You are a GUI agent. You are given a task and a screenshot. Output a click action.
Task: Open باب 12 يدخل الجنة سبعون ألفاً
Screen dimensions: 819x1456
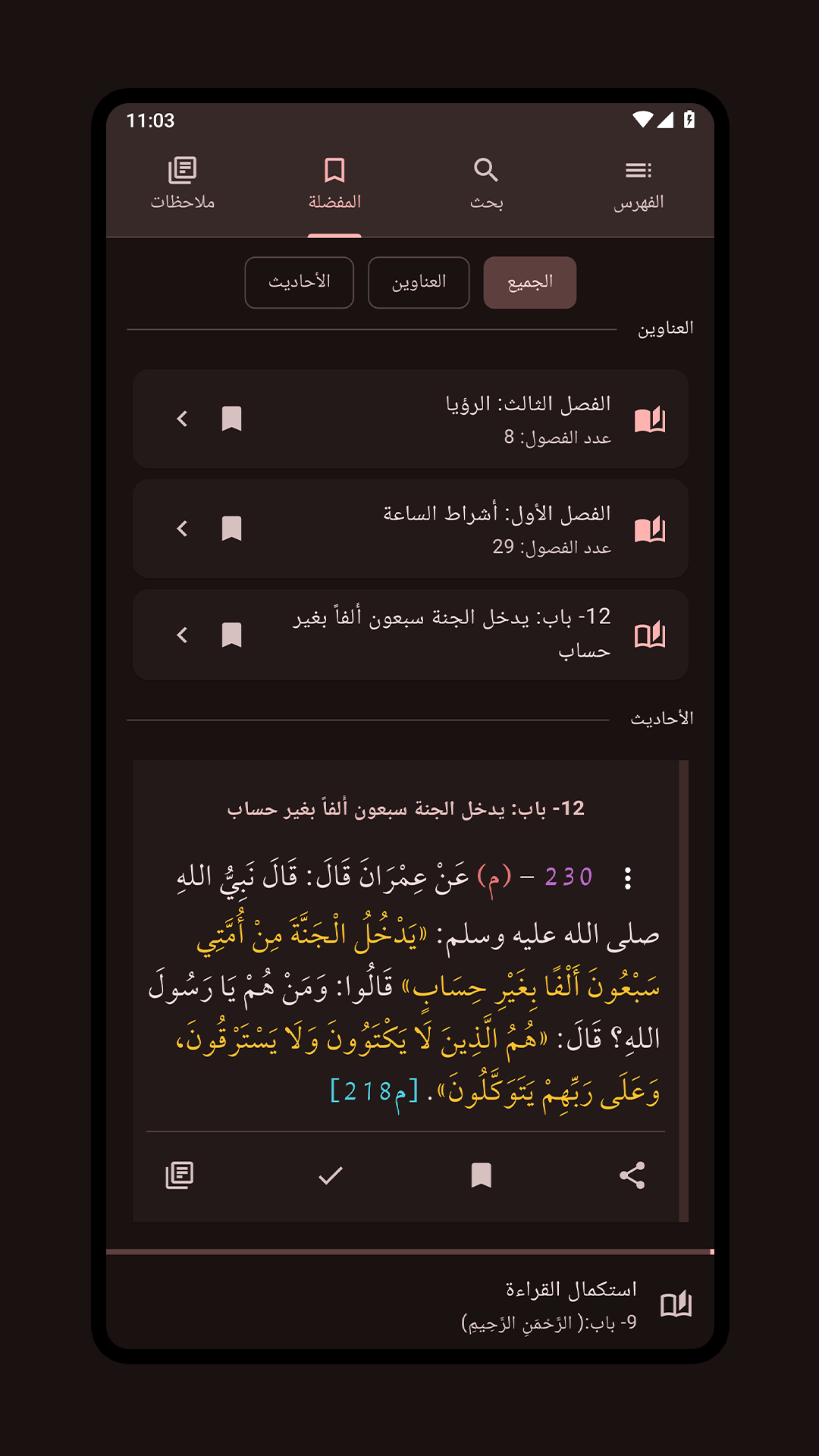(410, 635)
